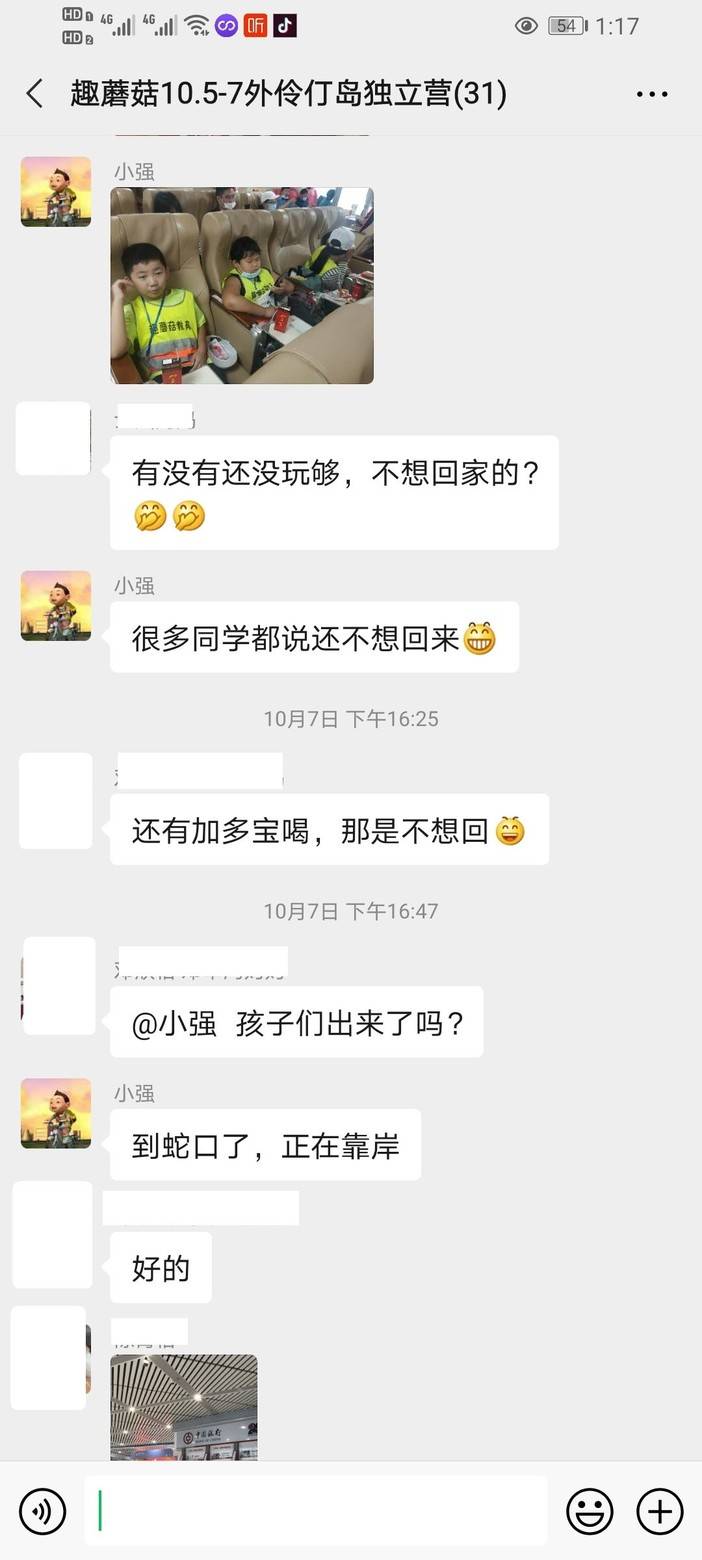The image size is (702, 1560).
Task: Open the group chat options menu
Action: (x=652, y=94)
